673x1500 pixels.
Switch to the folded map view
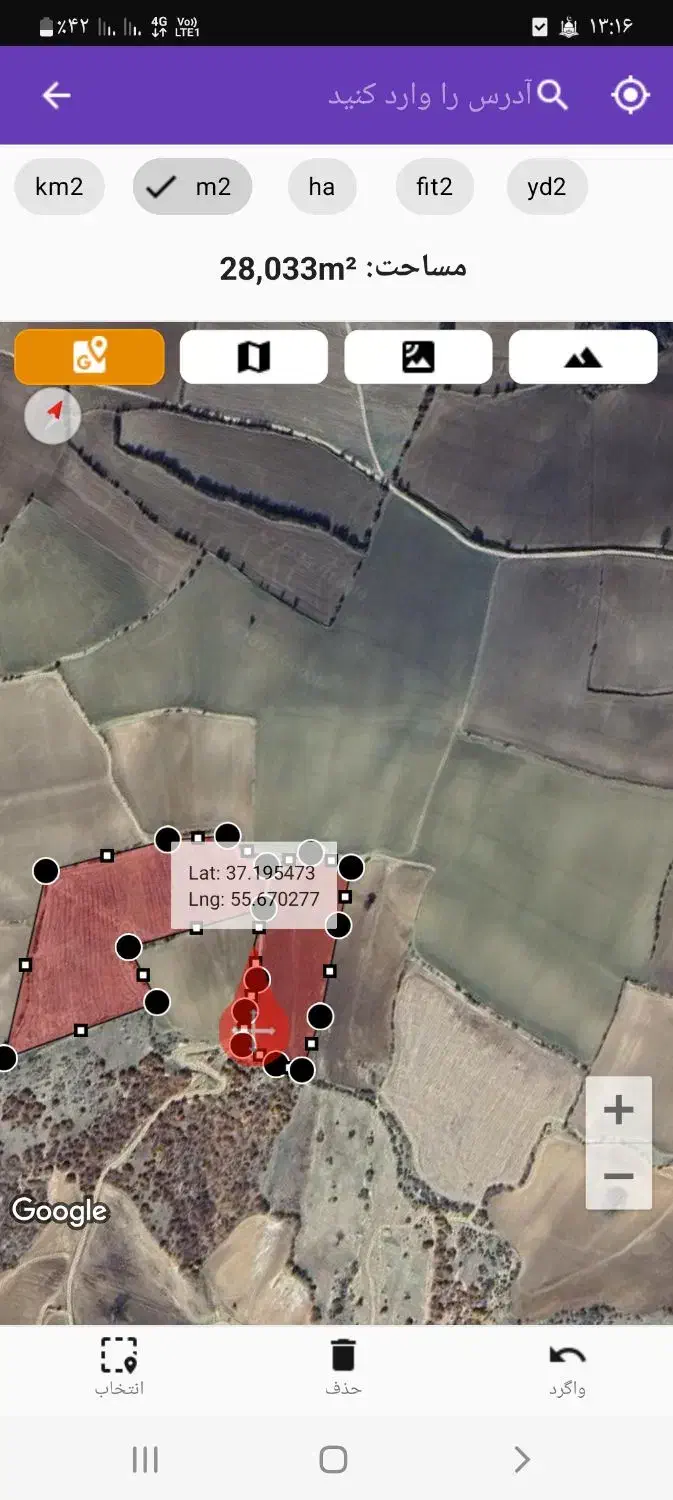pyautogui.click(x=254, y=357)
